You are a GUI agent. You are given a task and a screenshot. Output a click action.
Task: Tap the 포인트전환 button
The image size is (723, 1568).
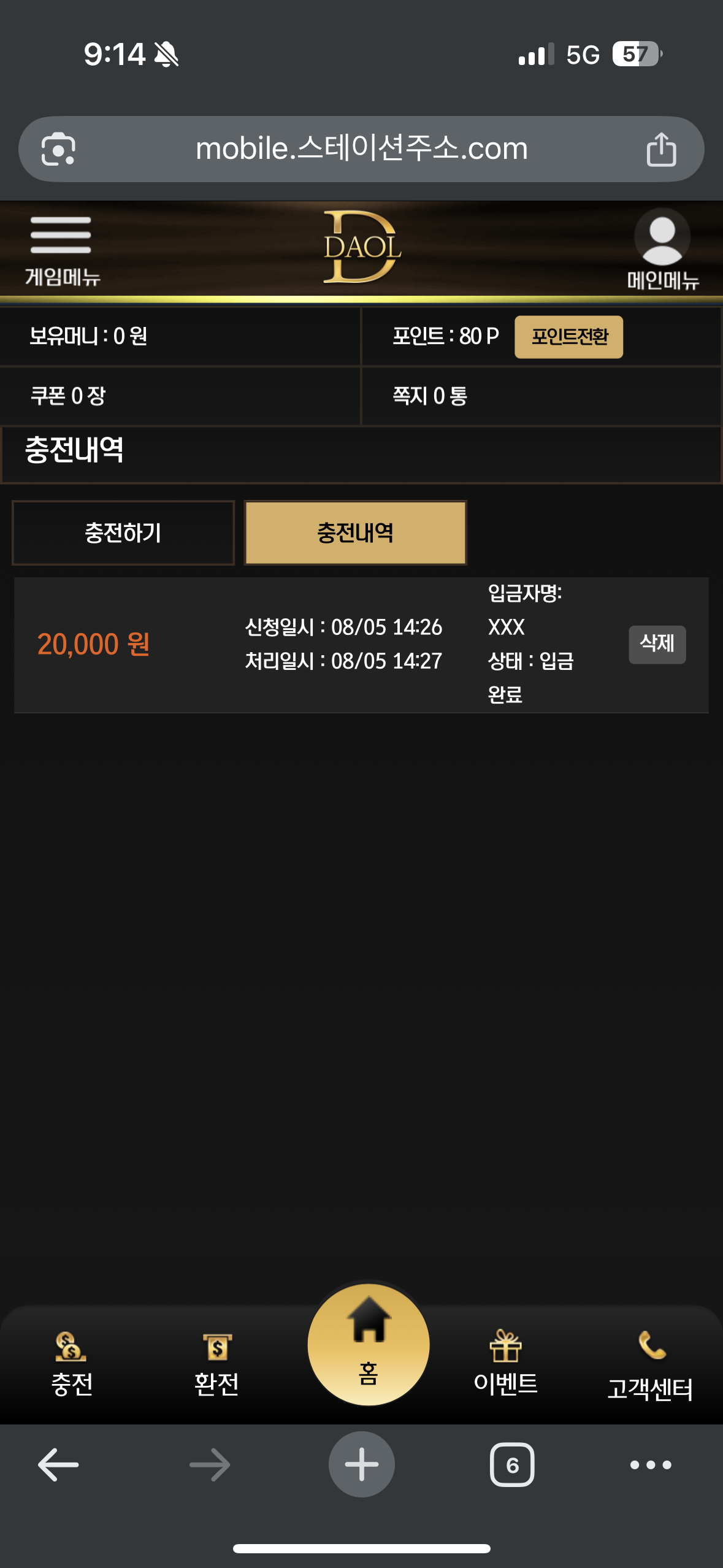[568, 337]
